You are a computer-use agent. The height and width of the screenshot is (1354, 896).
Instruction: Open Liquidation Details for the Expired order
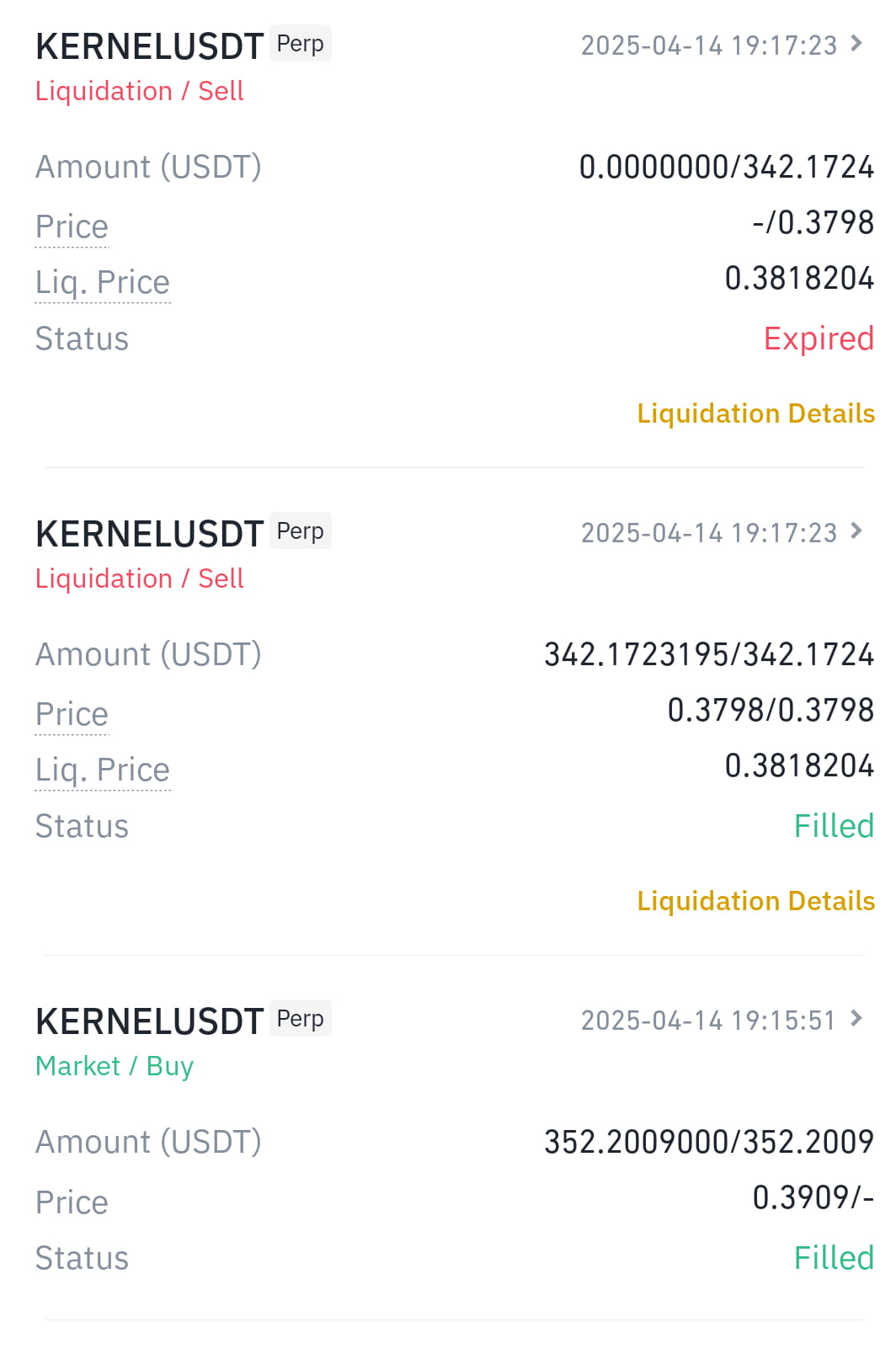(755, 413)
